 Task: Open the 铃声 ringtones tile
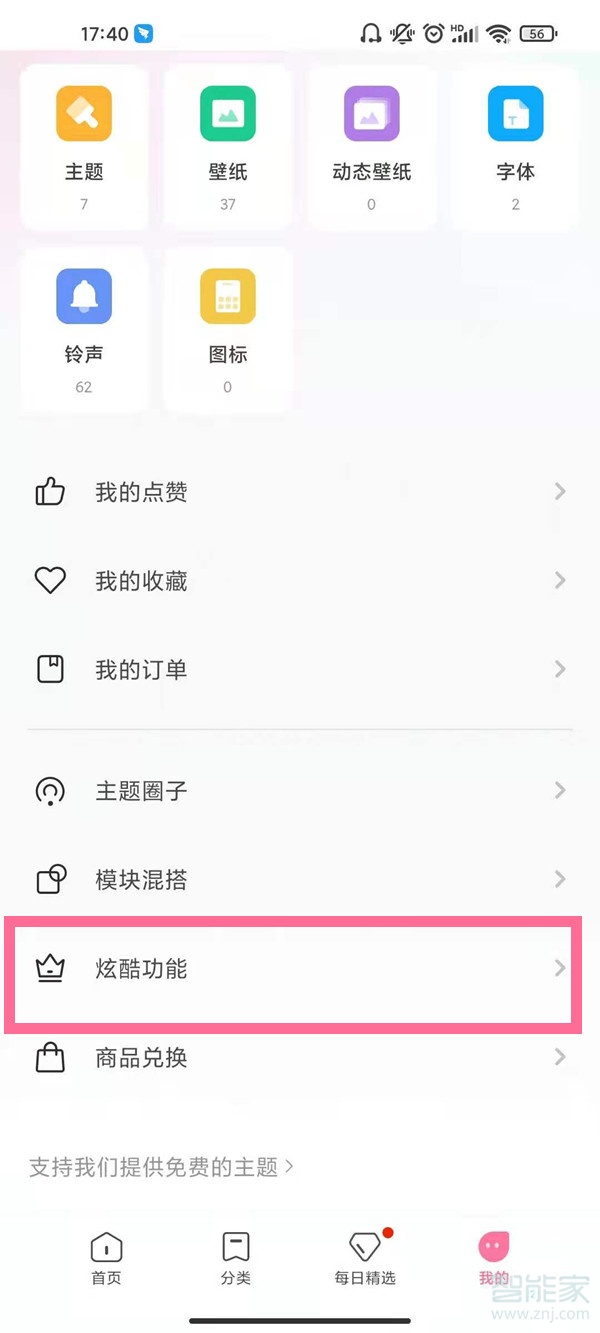(x=84, y=328)
